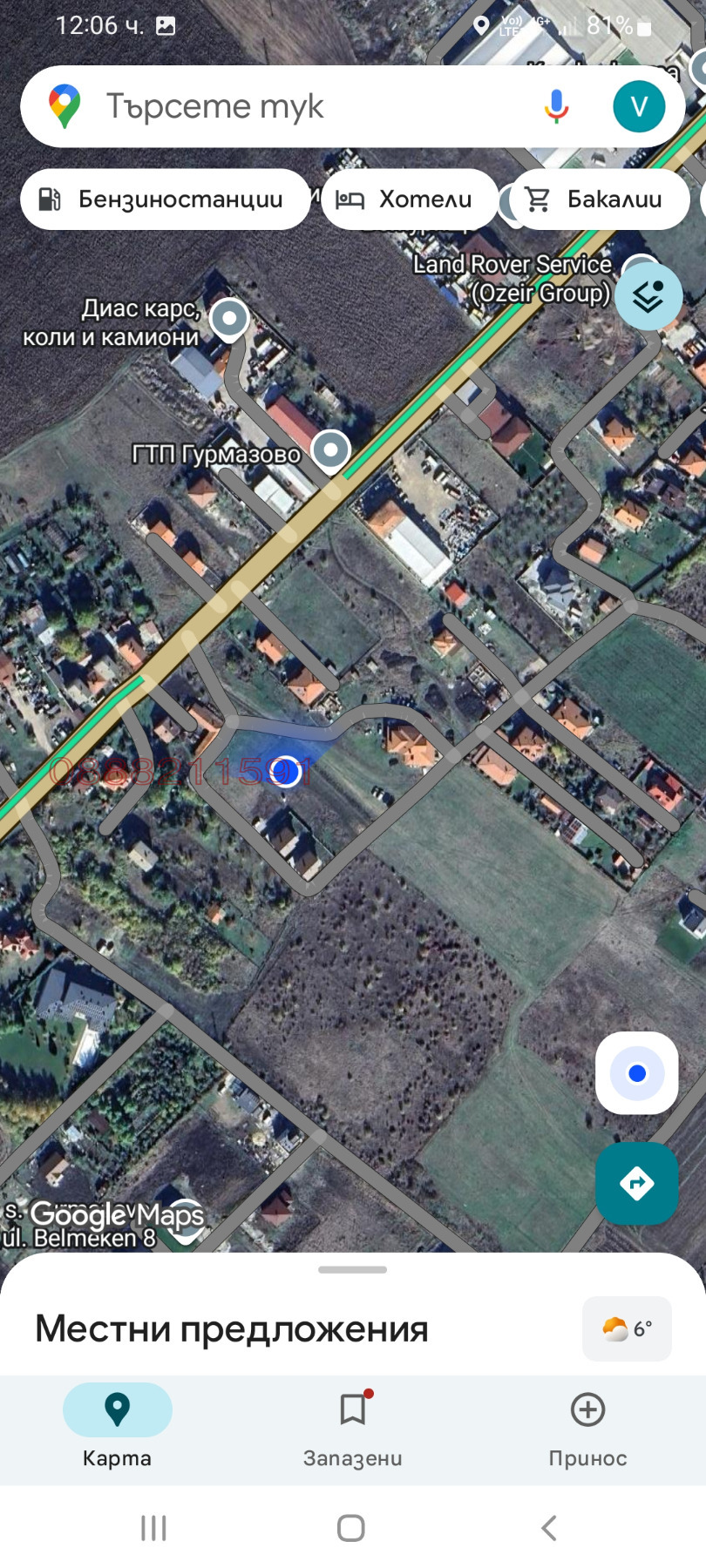
Task: Go back using the system back button
Action: pyautogui.click(x=548, y=1527)
